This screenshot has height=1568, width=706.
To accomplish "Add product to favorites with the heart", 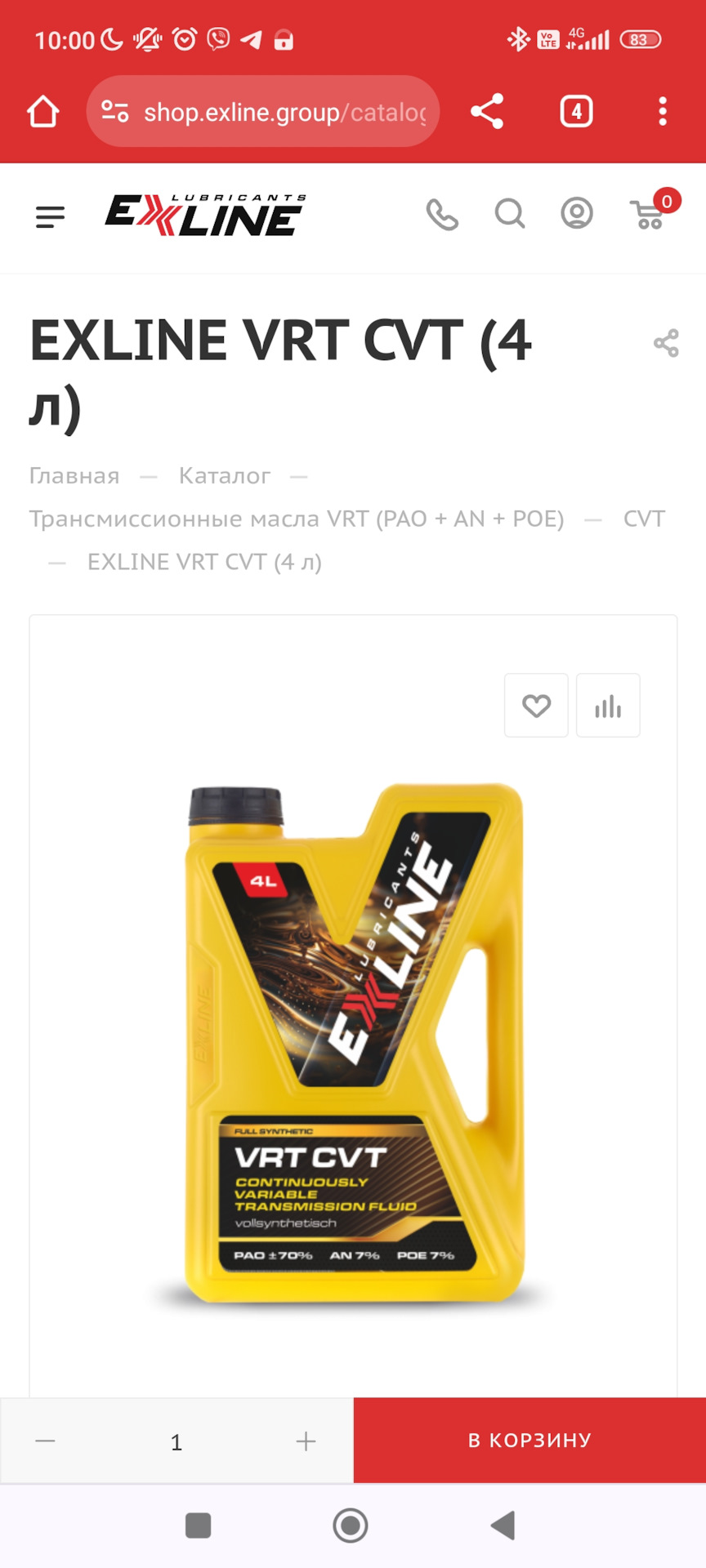I will [x=536, y=706].
